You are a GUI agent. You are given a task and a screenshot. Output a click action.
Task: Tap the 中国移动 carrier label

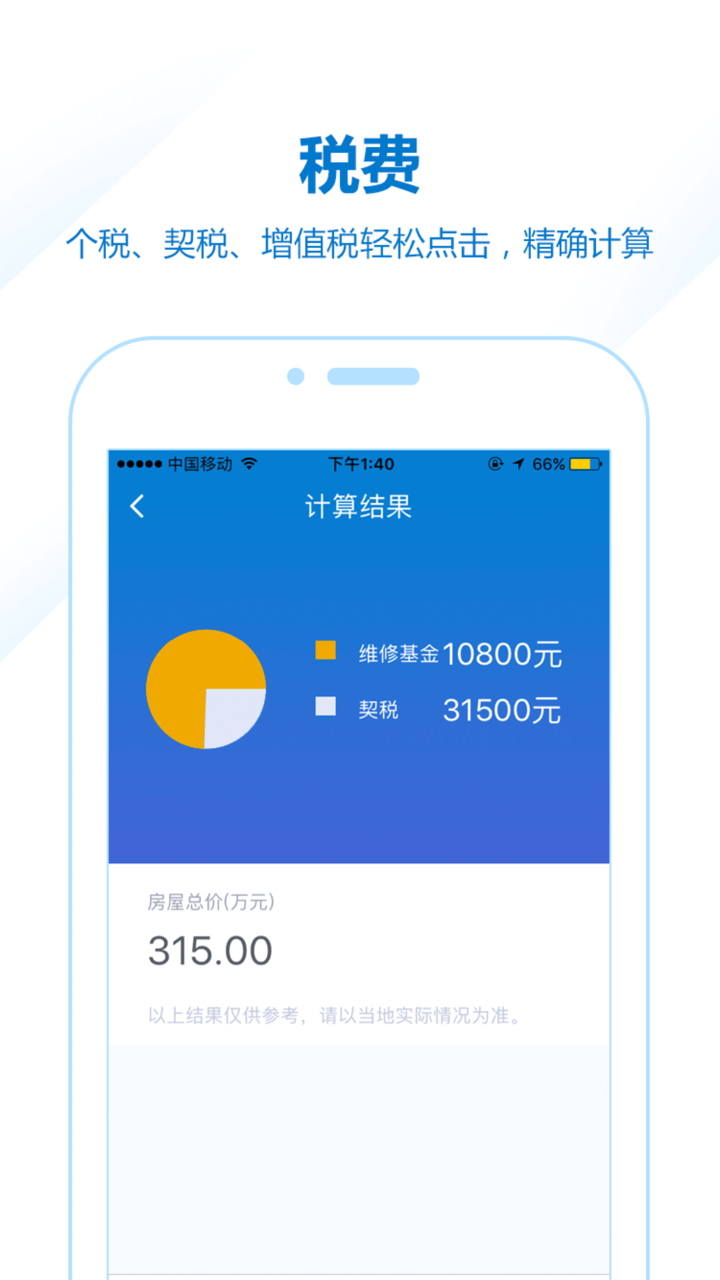[197, 463]
